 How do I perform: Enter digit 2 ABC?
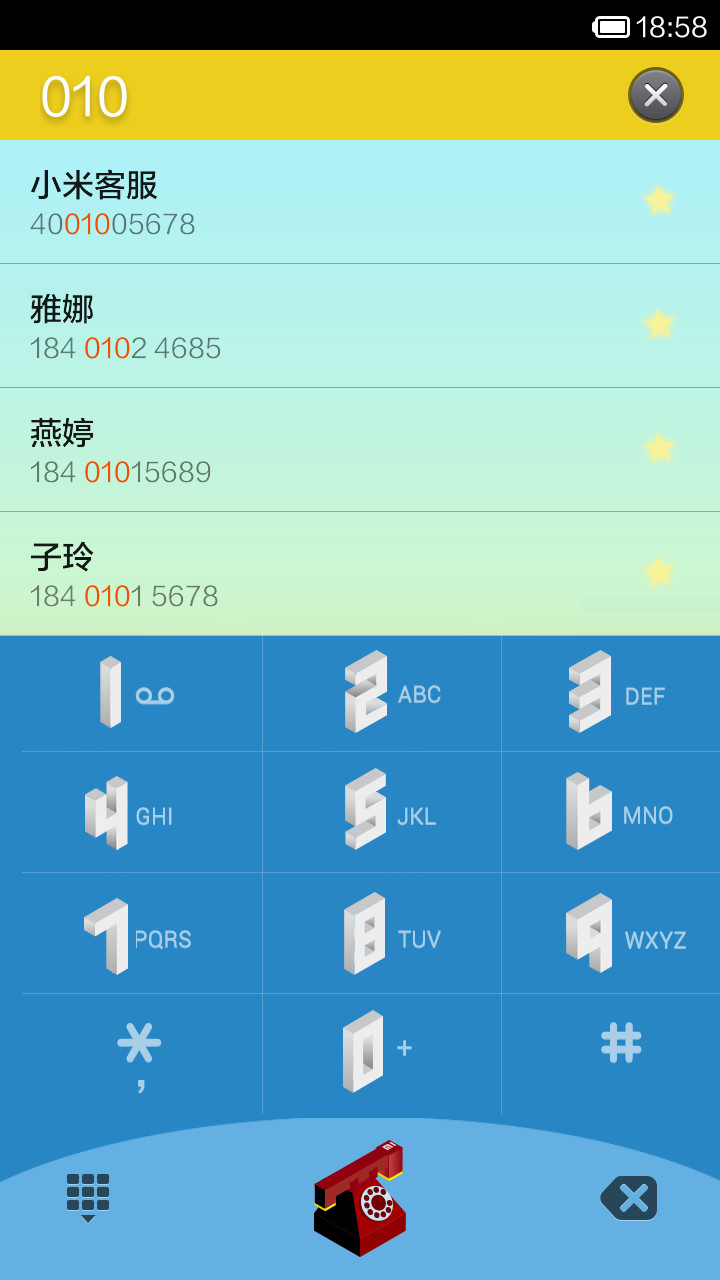382,693
